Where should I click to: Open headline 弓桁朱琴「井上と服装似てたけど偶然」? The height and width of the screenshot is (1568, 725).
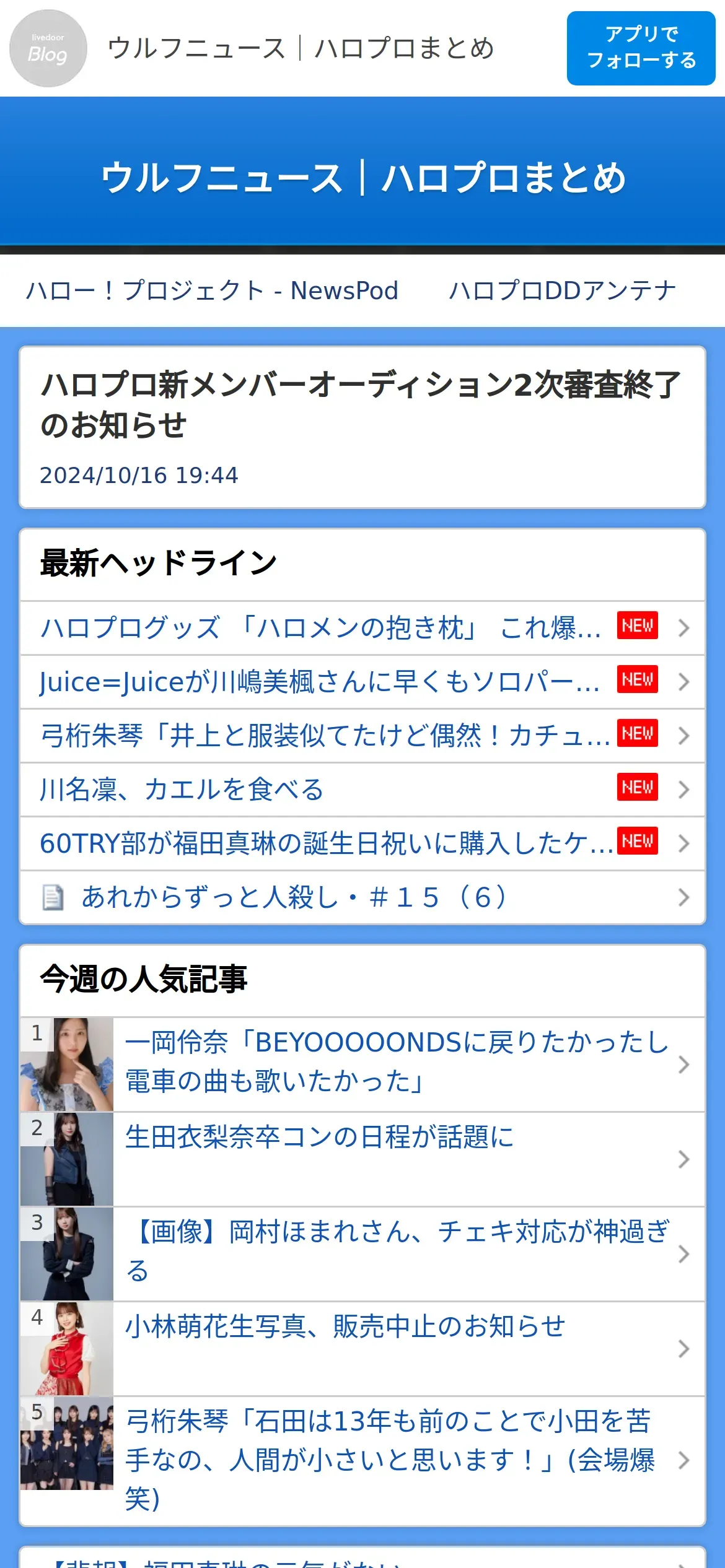tap(362, 736)
